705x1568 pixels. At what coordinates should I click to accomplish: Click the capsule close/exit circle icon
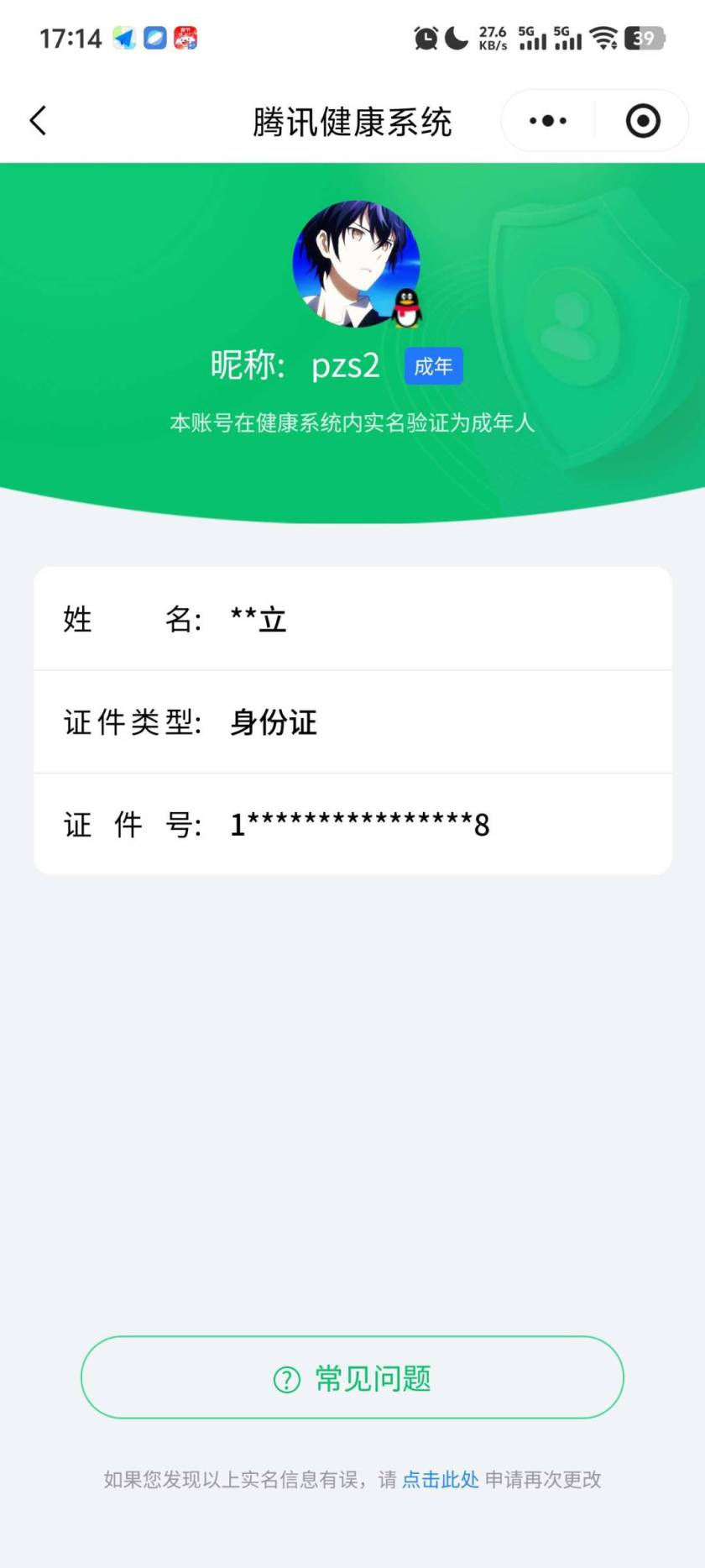(642, 120)
